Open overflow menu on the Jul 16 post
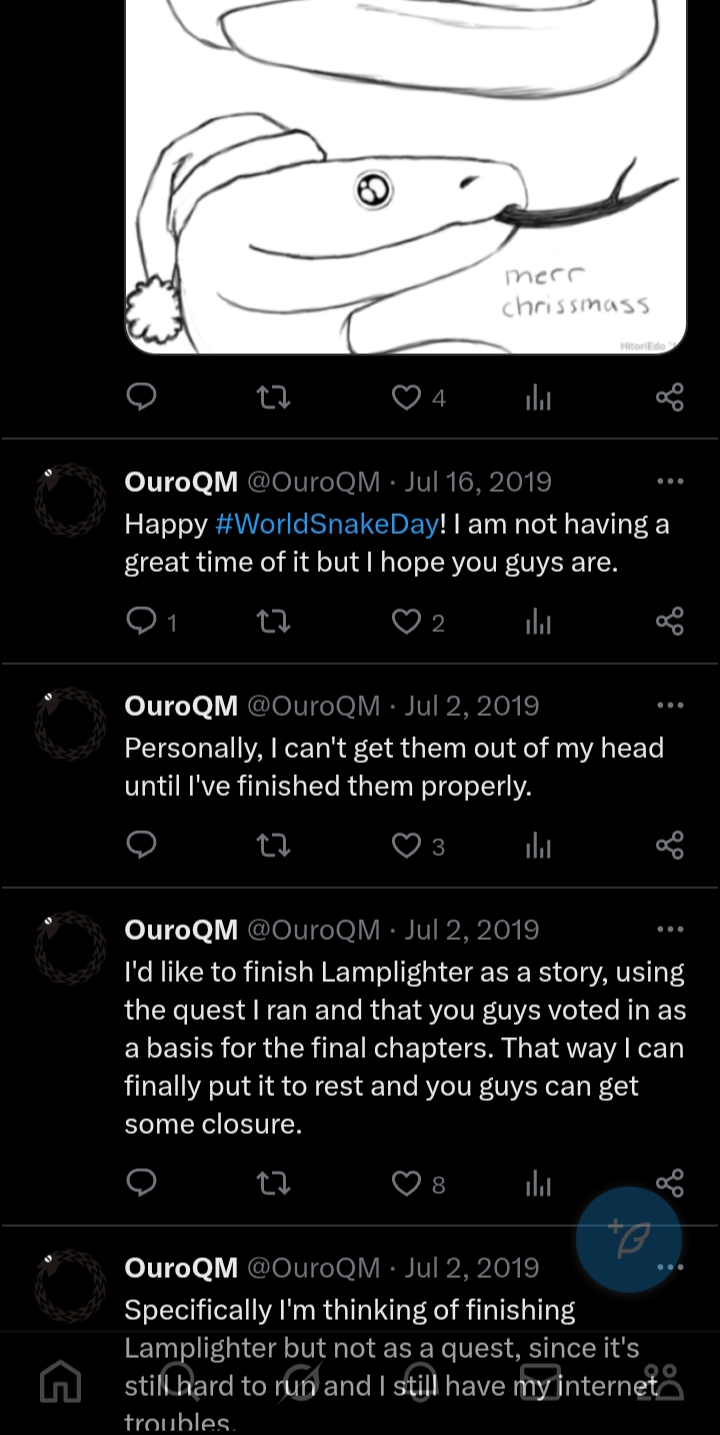Viewport: 720px width, 1435px height. pyautogui.click(x=669, y=481)
